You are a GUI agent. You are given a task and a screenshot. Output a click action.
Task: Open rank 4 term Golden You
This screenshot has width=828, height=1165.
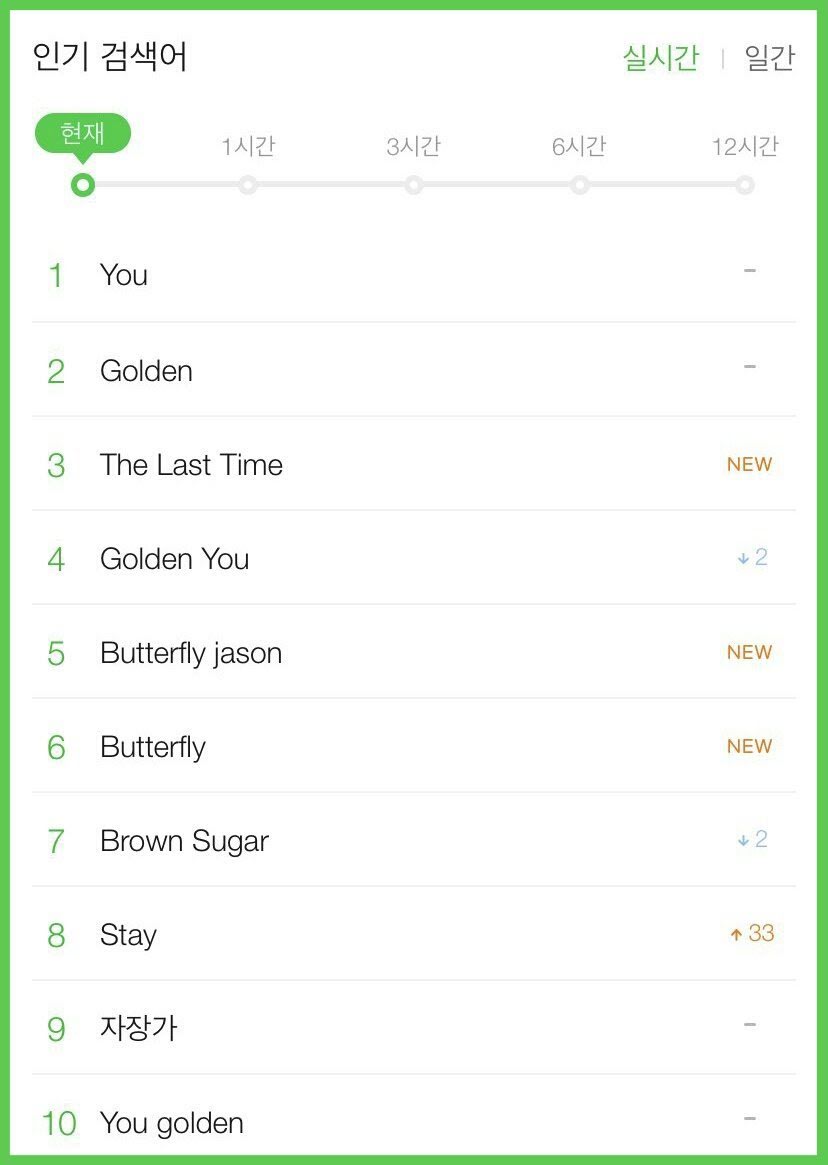click(x=174, y=559)
